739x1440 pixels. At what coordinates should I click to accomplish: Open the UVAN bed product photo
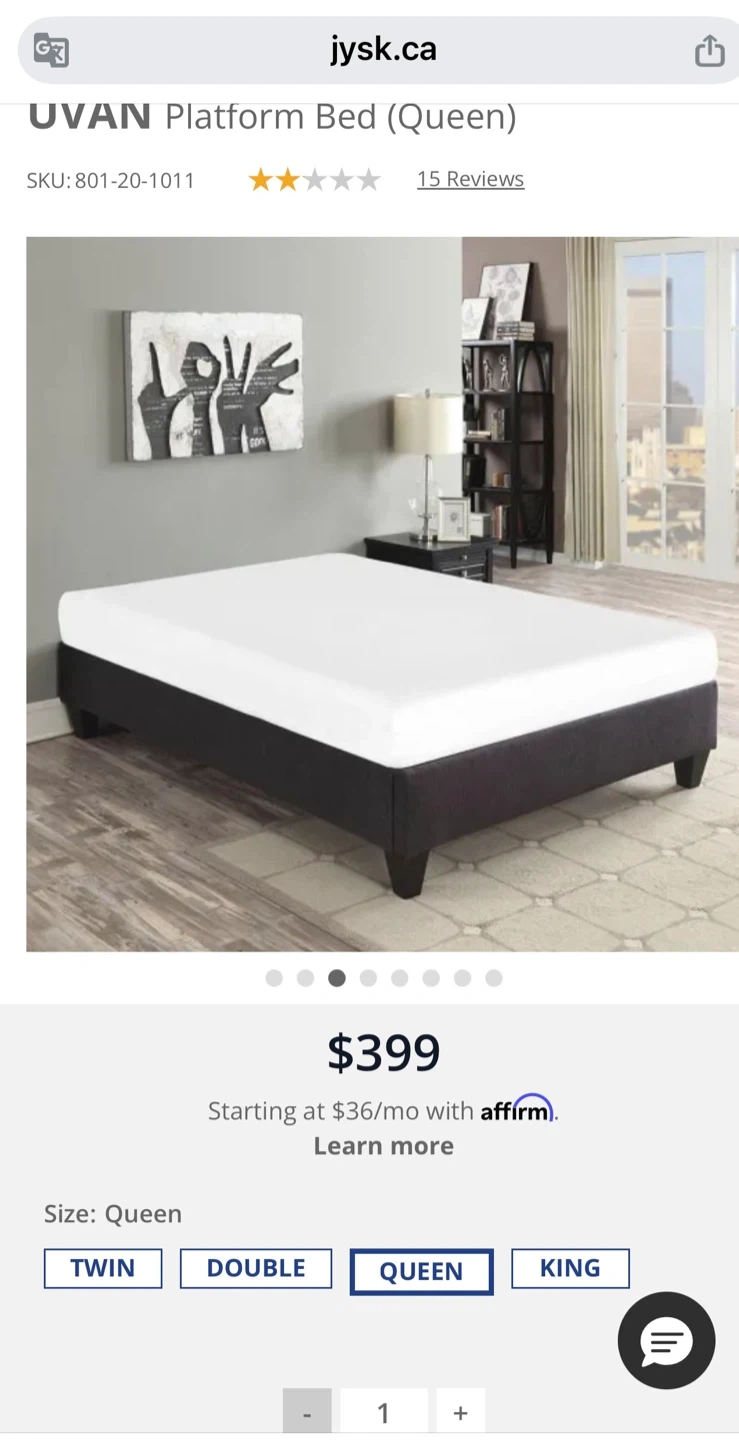382,593
